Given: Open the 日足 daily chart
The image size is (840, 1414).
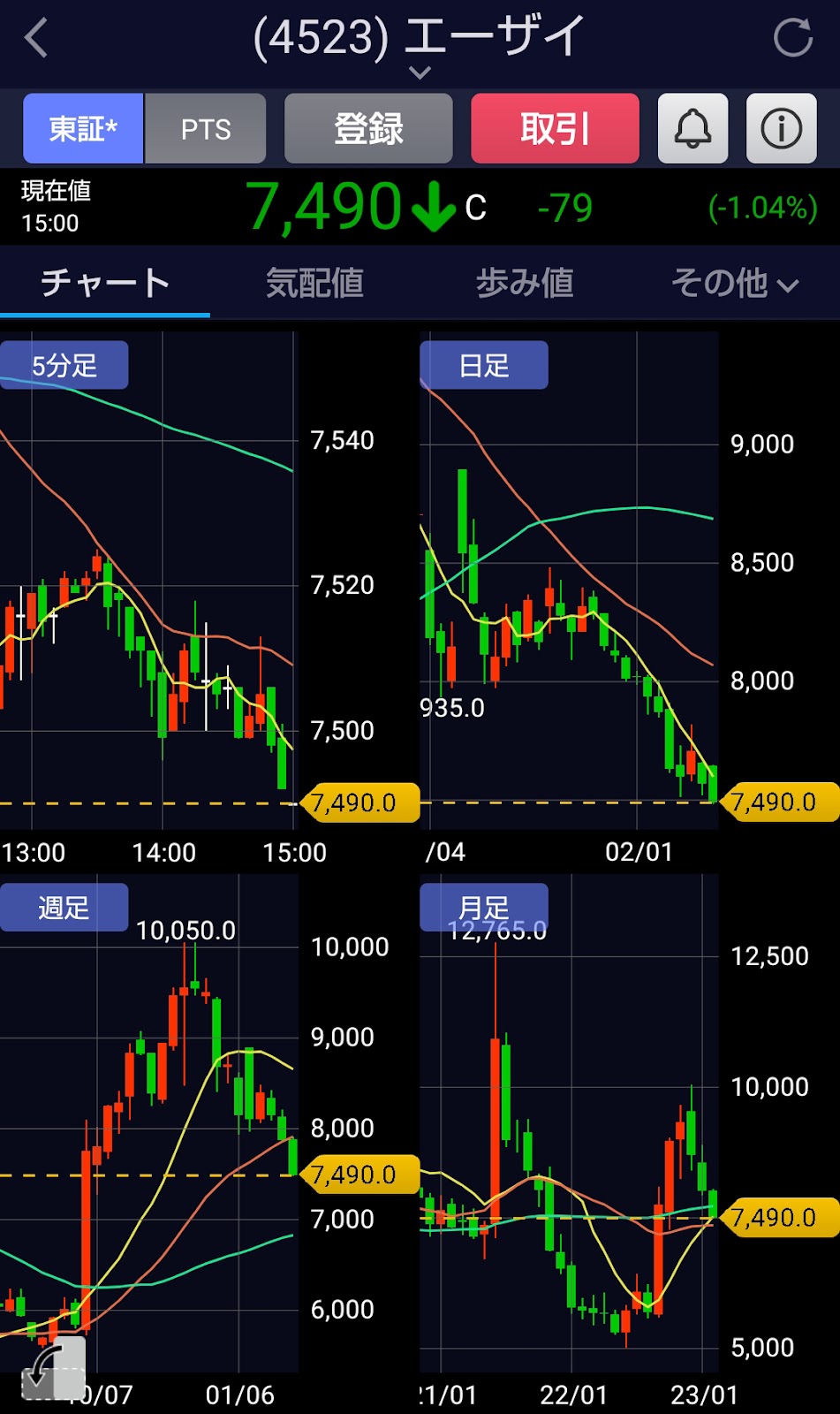Looking at the screenshot, I should (x=484, y=365).
